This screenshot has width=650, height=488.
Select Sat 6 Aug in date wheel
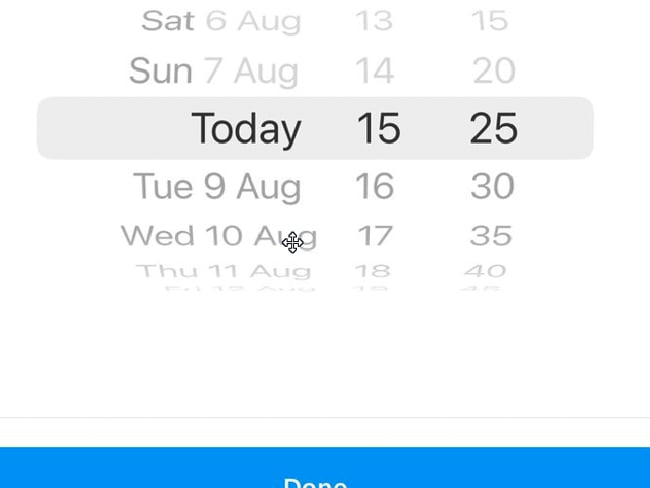[x=220, y=20]
